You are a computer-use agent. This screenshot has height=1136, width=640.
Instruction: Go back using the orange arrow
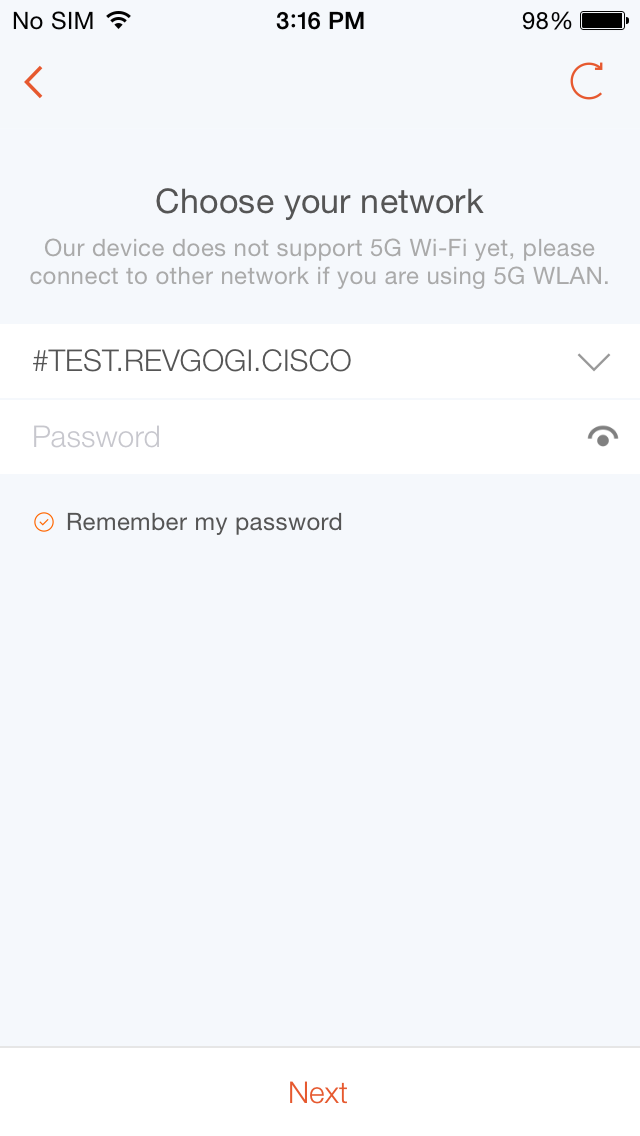pyautogui.click(x=33, y=82)
